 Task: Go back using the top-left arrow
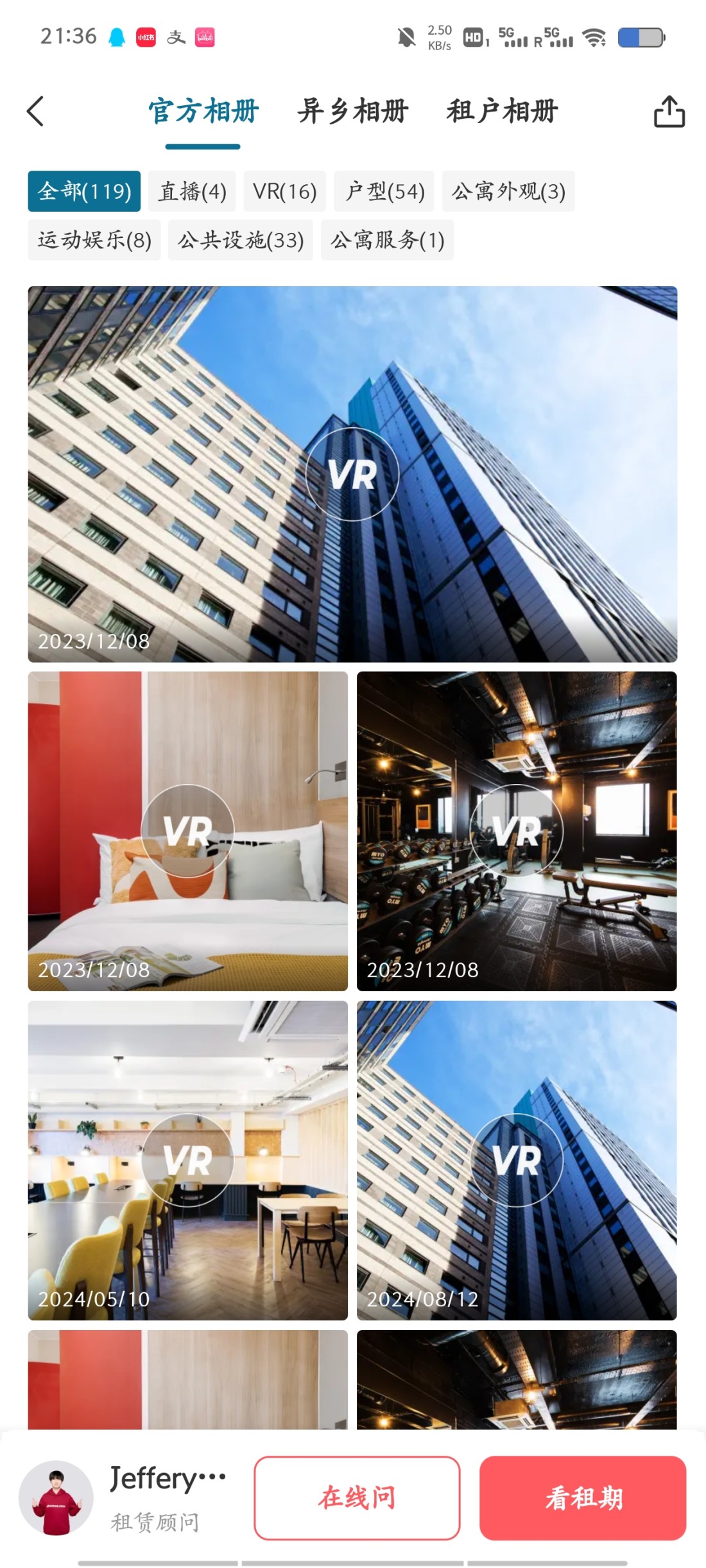(x=36, y=112)
